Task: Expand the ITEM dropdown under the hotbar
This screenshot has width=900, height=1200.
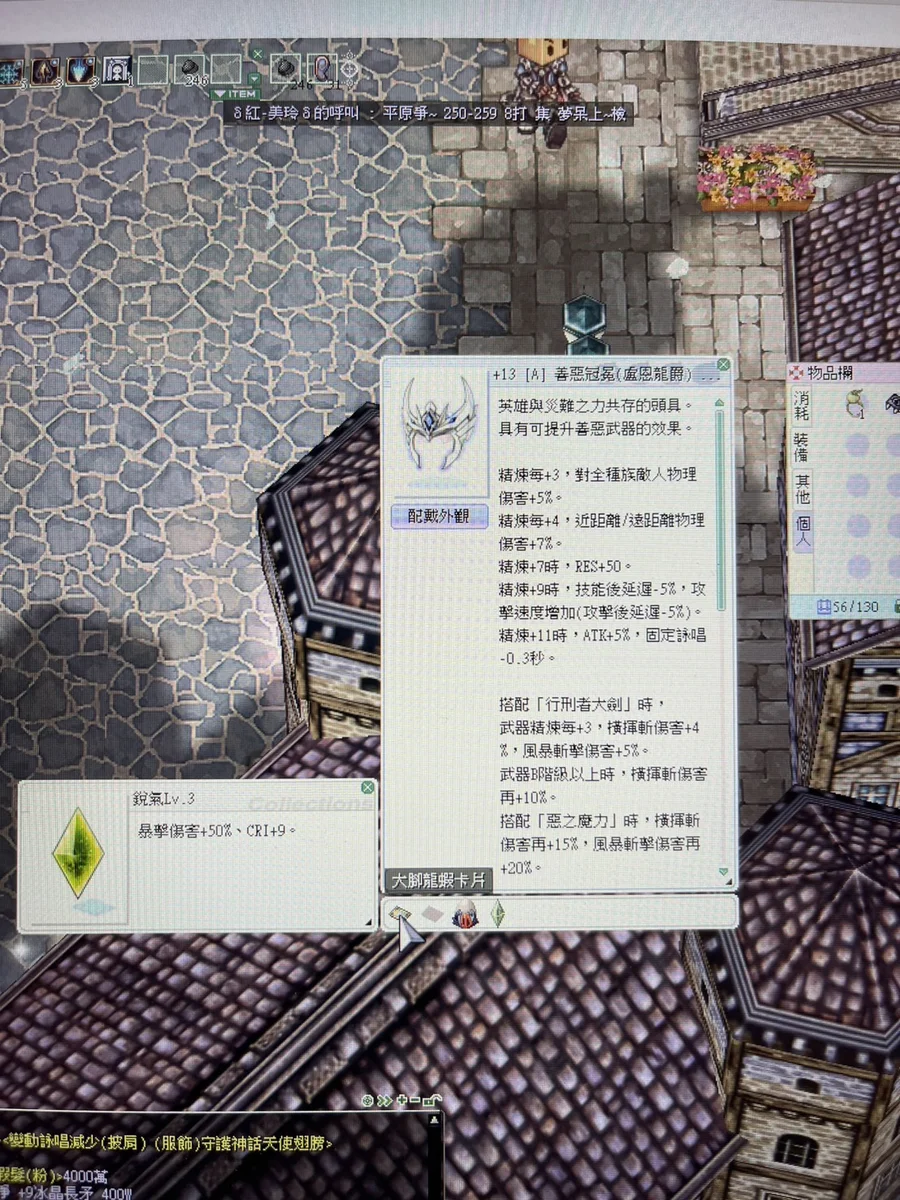Action: pos(236,94)
